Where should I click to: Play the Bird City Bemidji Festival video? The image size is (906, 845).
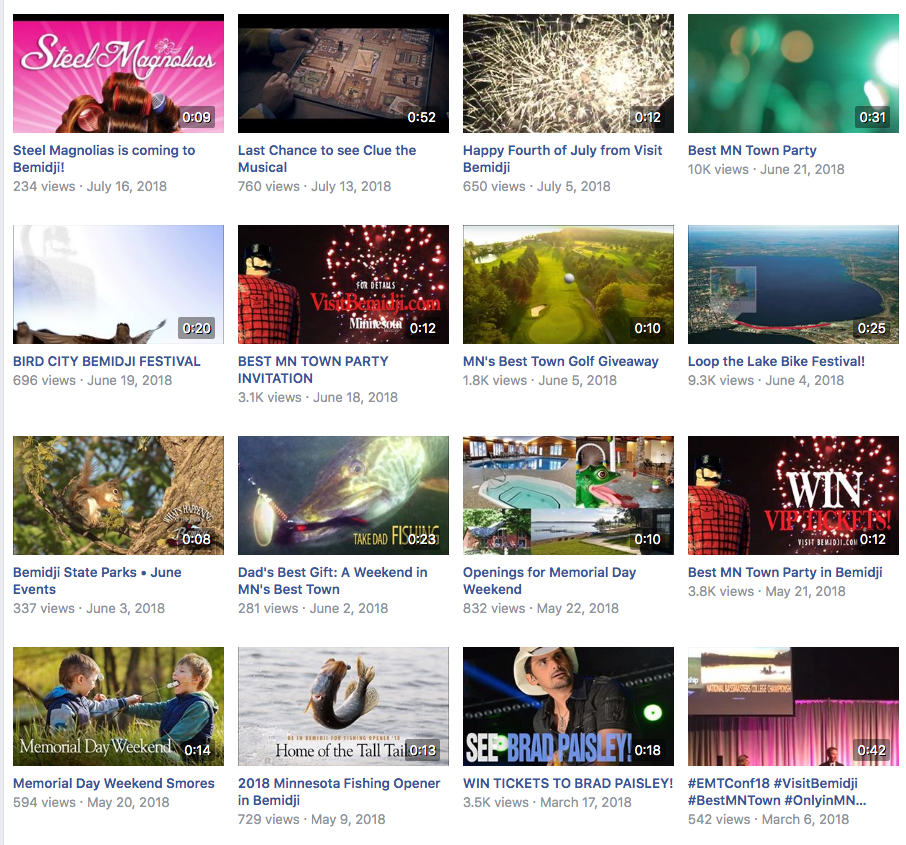[118, 284]
